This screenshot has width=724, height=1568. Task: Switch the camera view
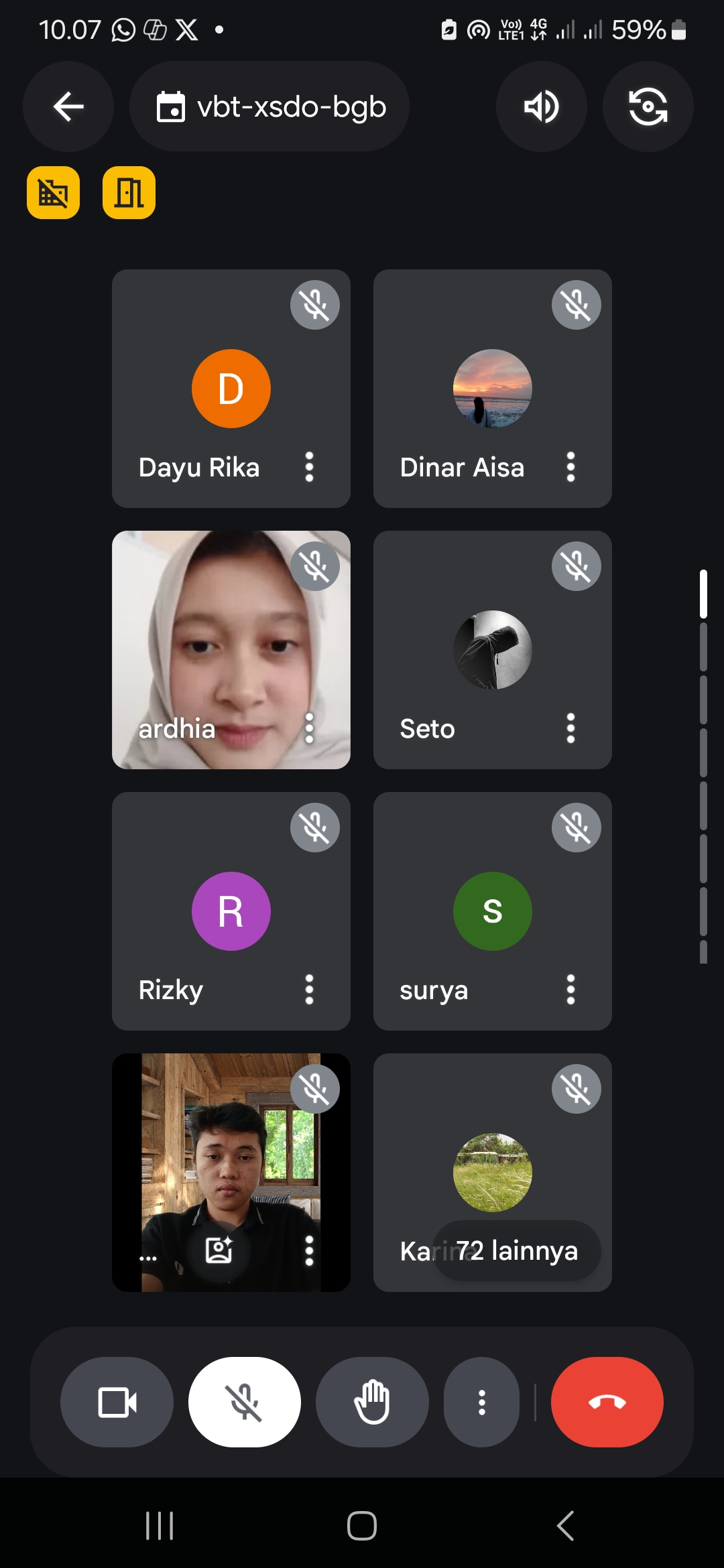tap(648, 107)
